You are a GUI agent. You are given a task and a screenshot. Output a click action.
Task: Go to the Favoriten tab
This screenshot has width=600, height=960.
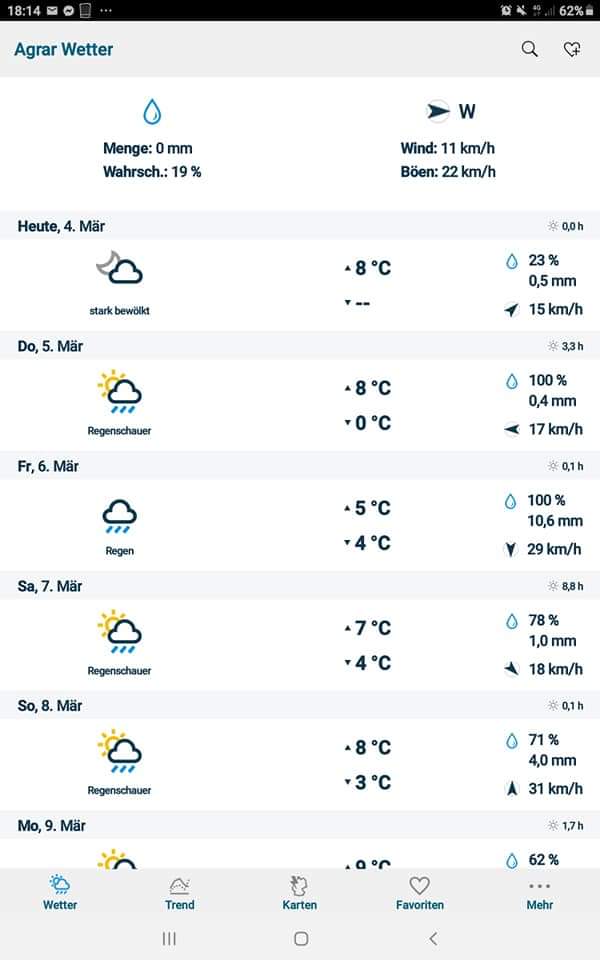tap(419, 894)
